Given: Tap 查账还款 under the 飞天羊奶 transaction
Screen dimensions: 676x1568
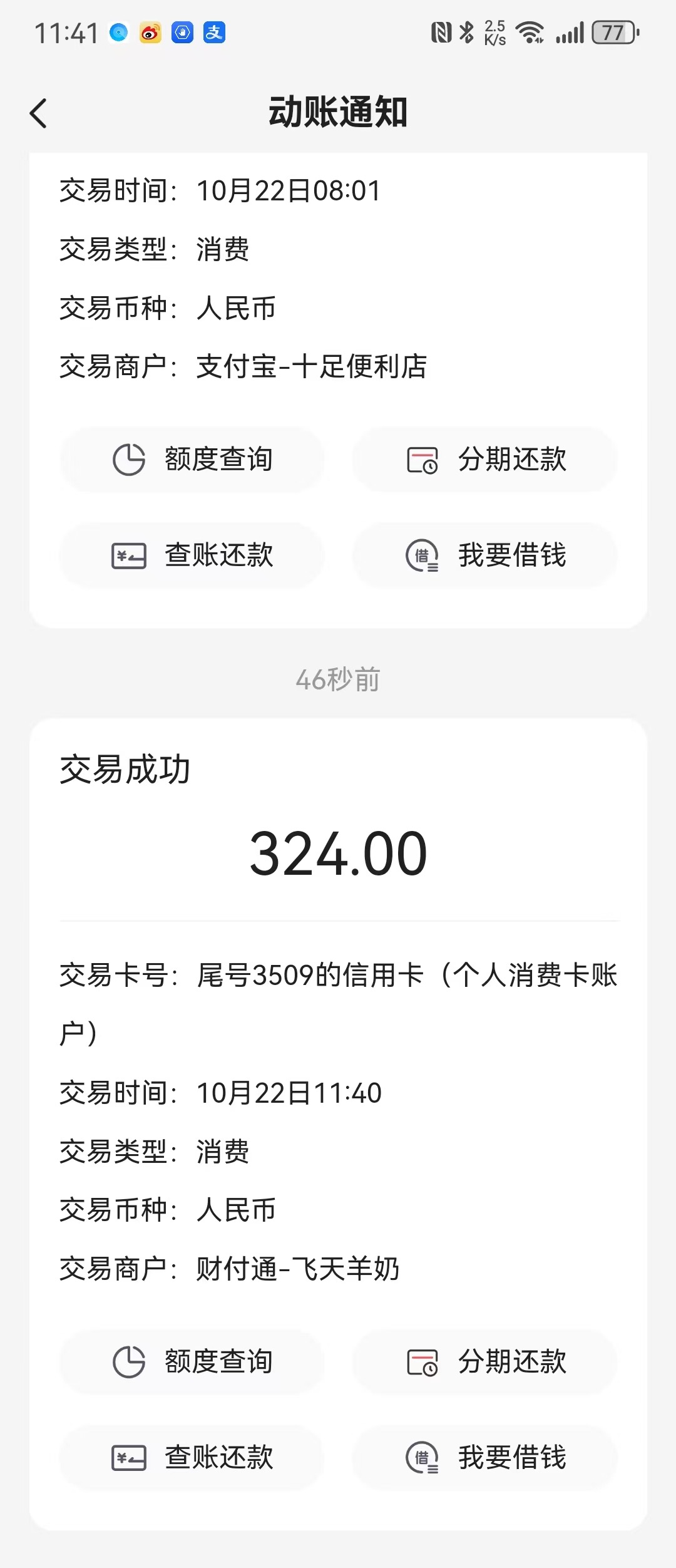Looking at the screenshot, I should click(192, 1458).
